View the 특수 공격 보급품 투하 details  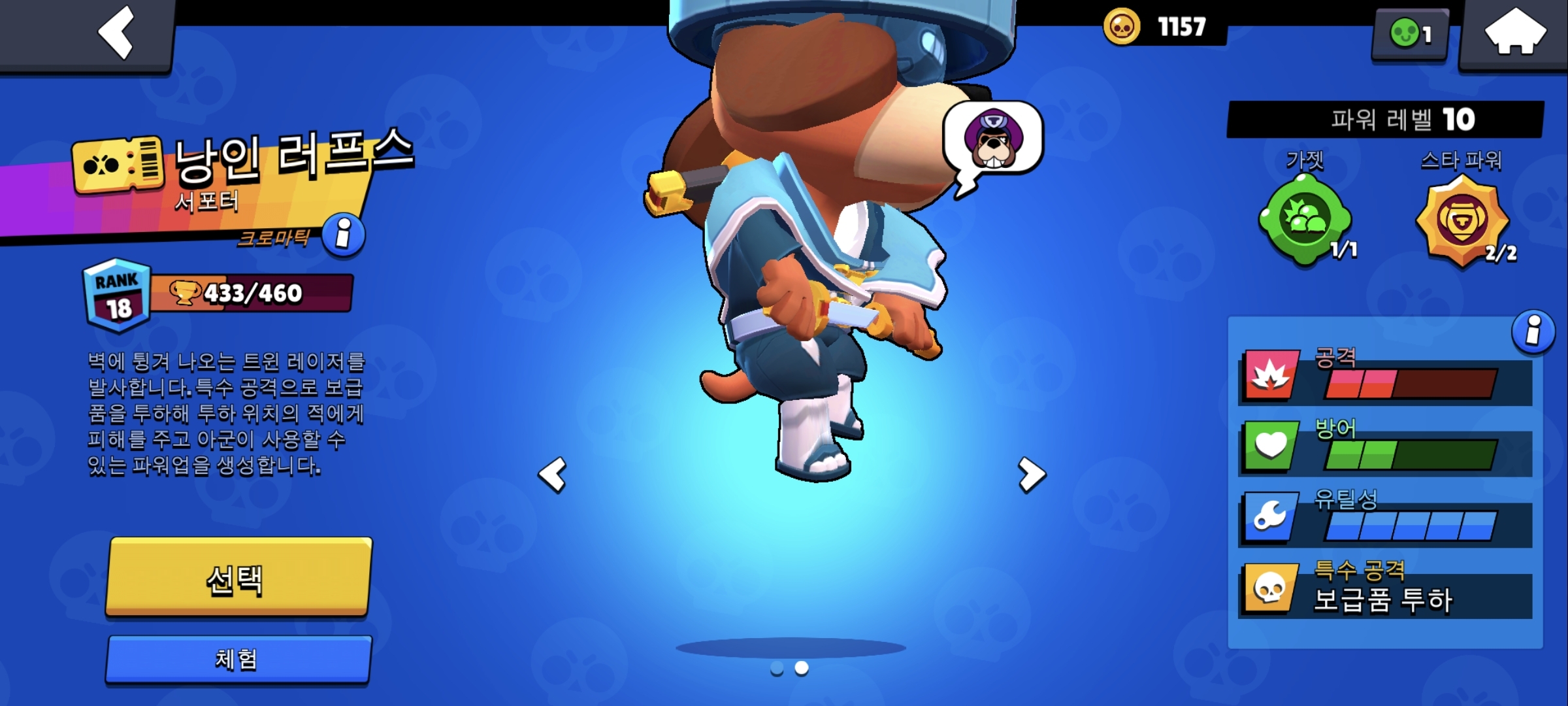point(1385,590)
